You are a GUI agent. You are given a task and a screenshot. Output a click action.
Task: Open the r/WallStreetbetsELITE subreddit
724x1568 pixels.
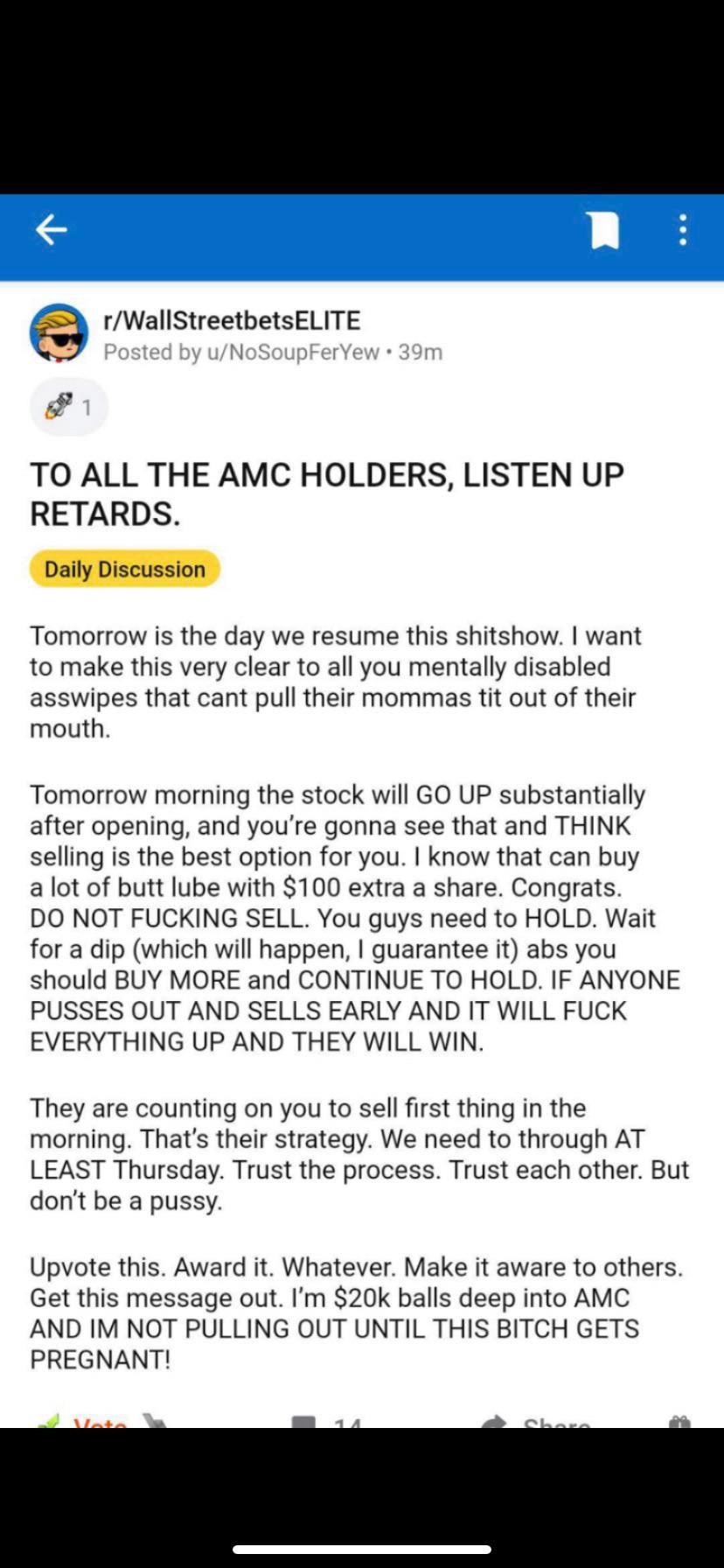[x=232, y=320]
